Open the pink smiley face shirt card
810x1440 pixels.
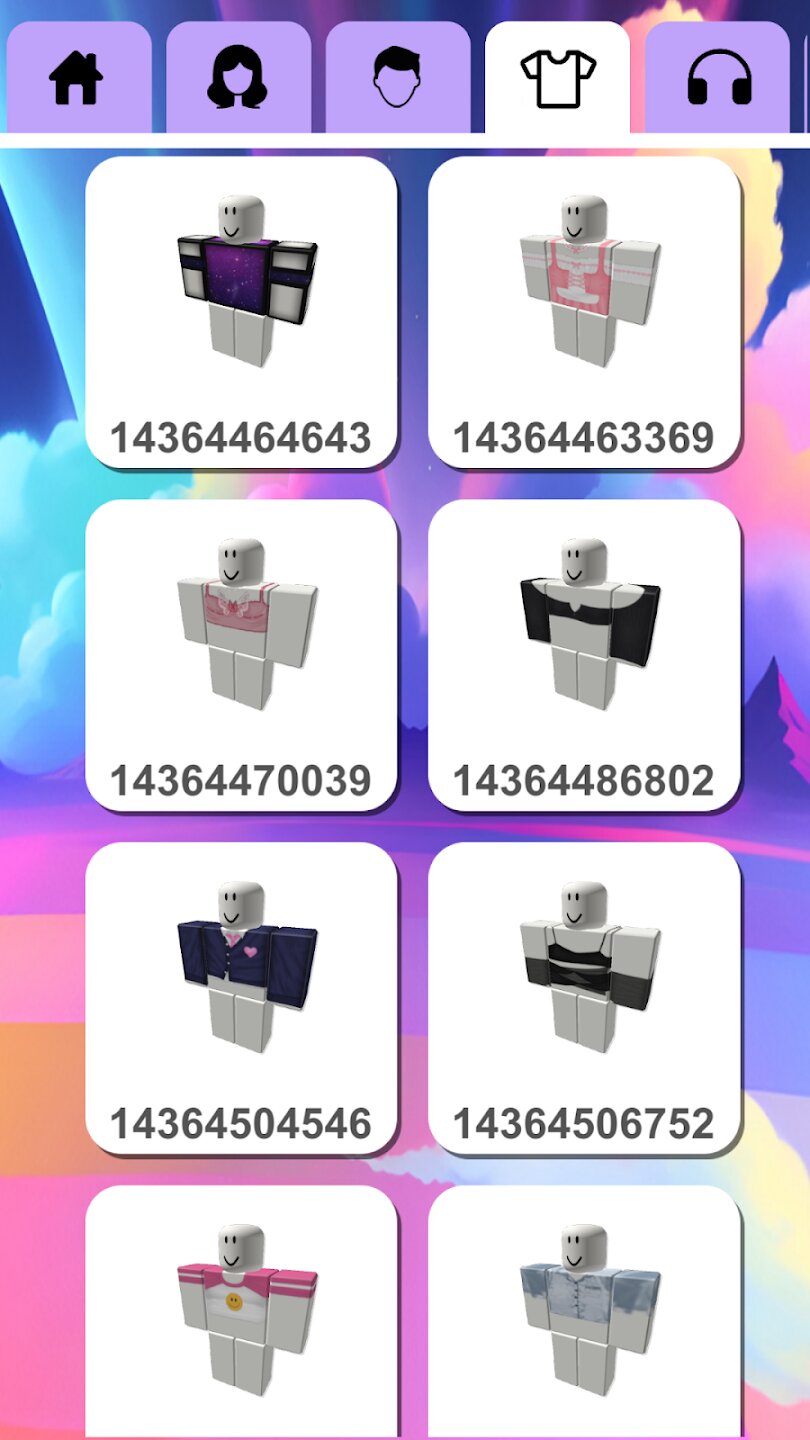coord(241,1310)
